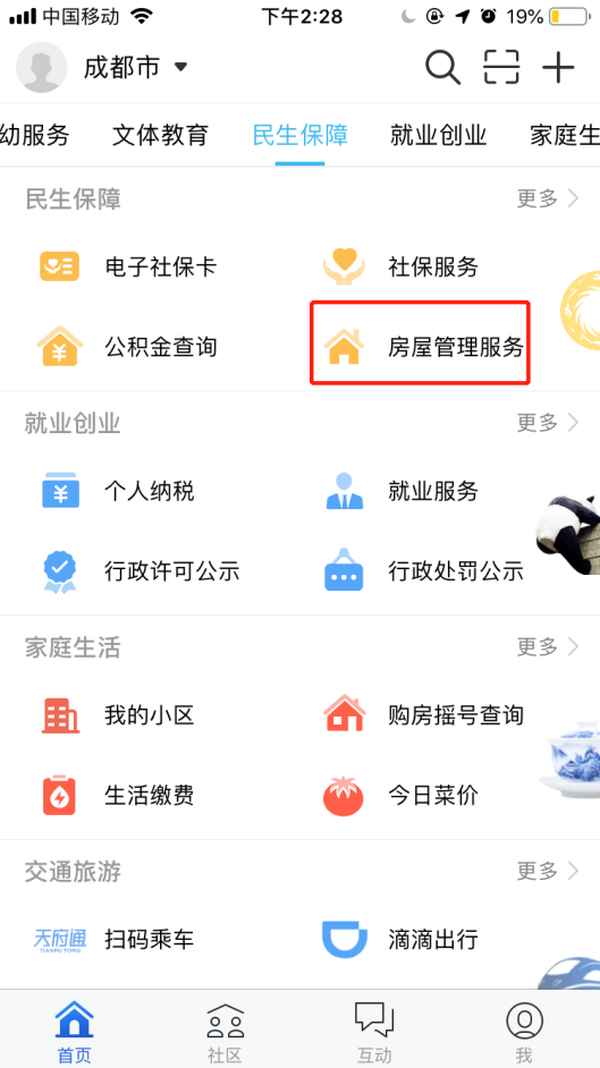Tap the plus icon in the header

(x=558, y=68)
